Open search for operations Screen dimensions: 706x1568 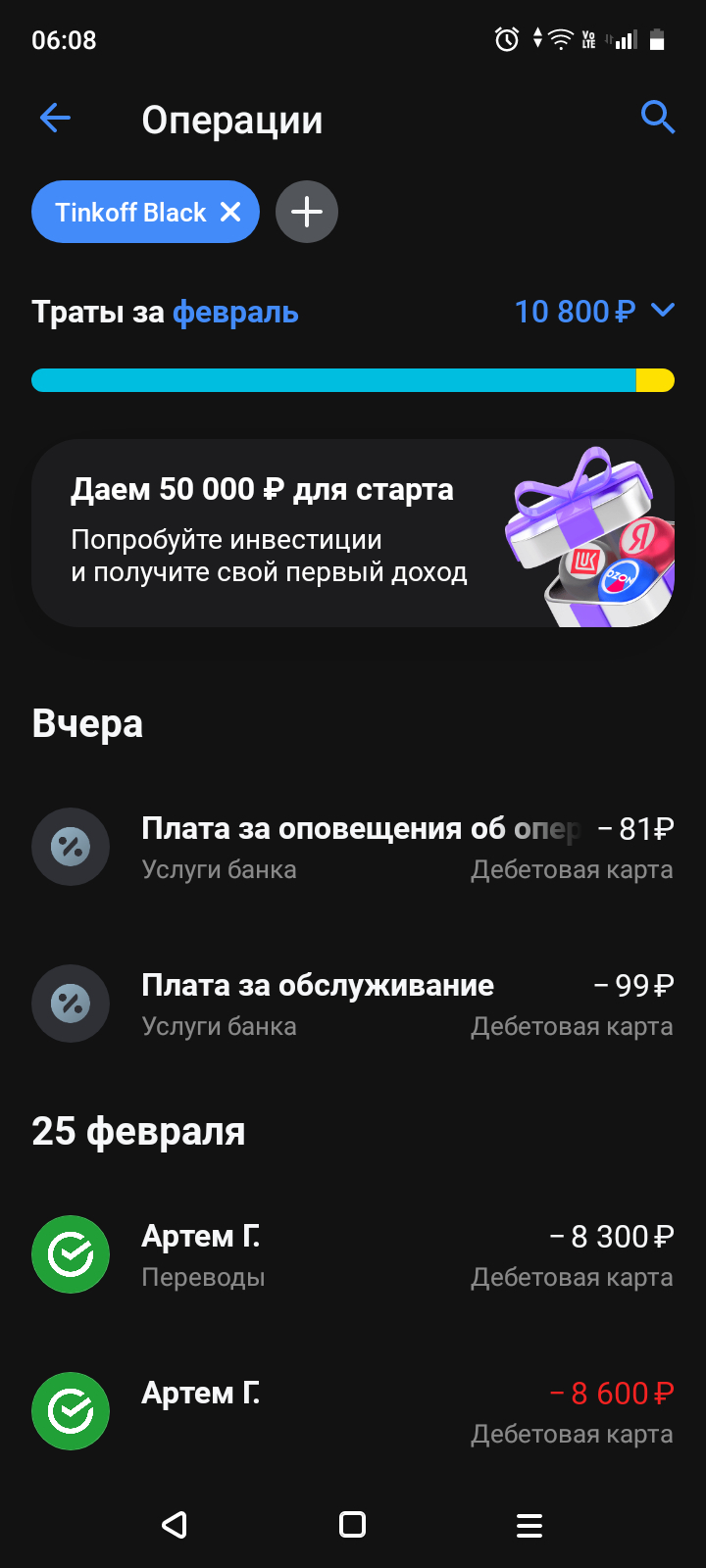657,118
